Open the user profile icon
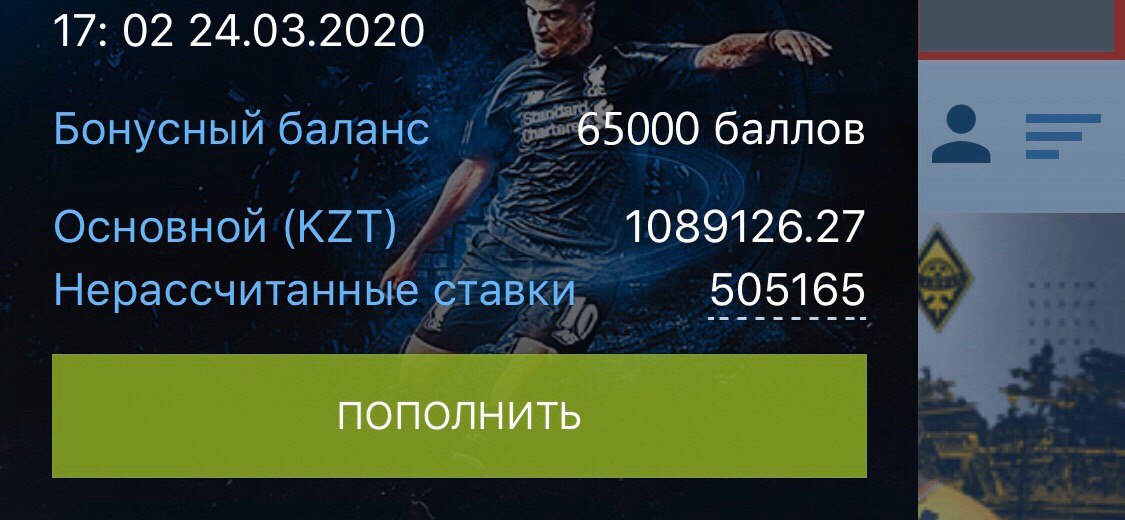Screen dimensions: 1125x520 tap(960, 136)
